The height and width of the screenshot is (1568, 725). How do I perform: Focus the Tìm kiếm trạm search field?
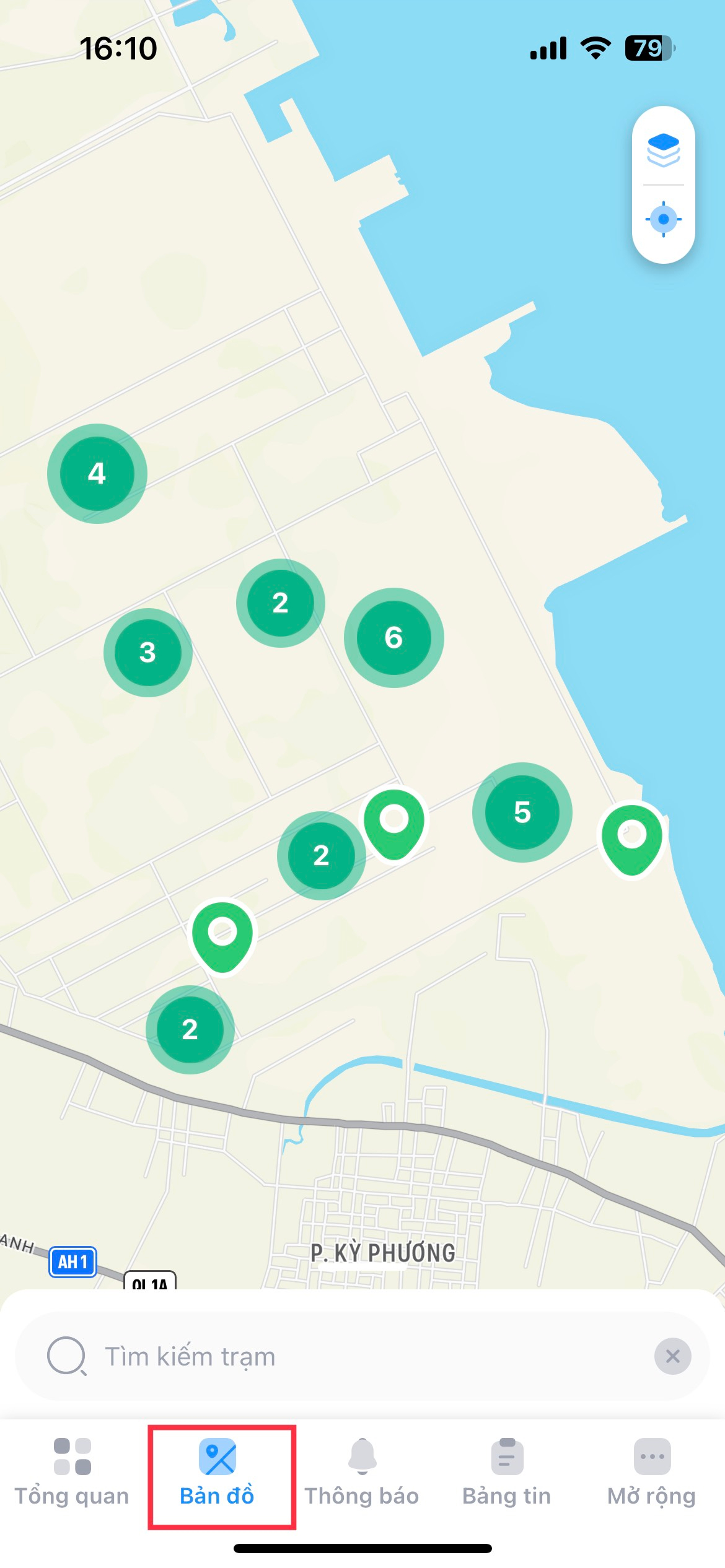point(362,1356)
